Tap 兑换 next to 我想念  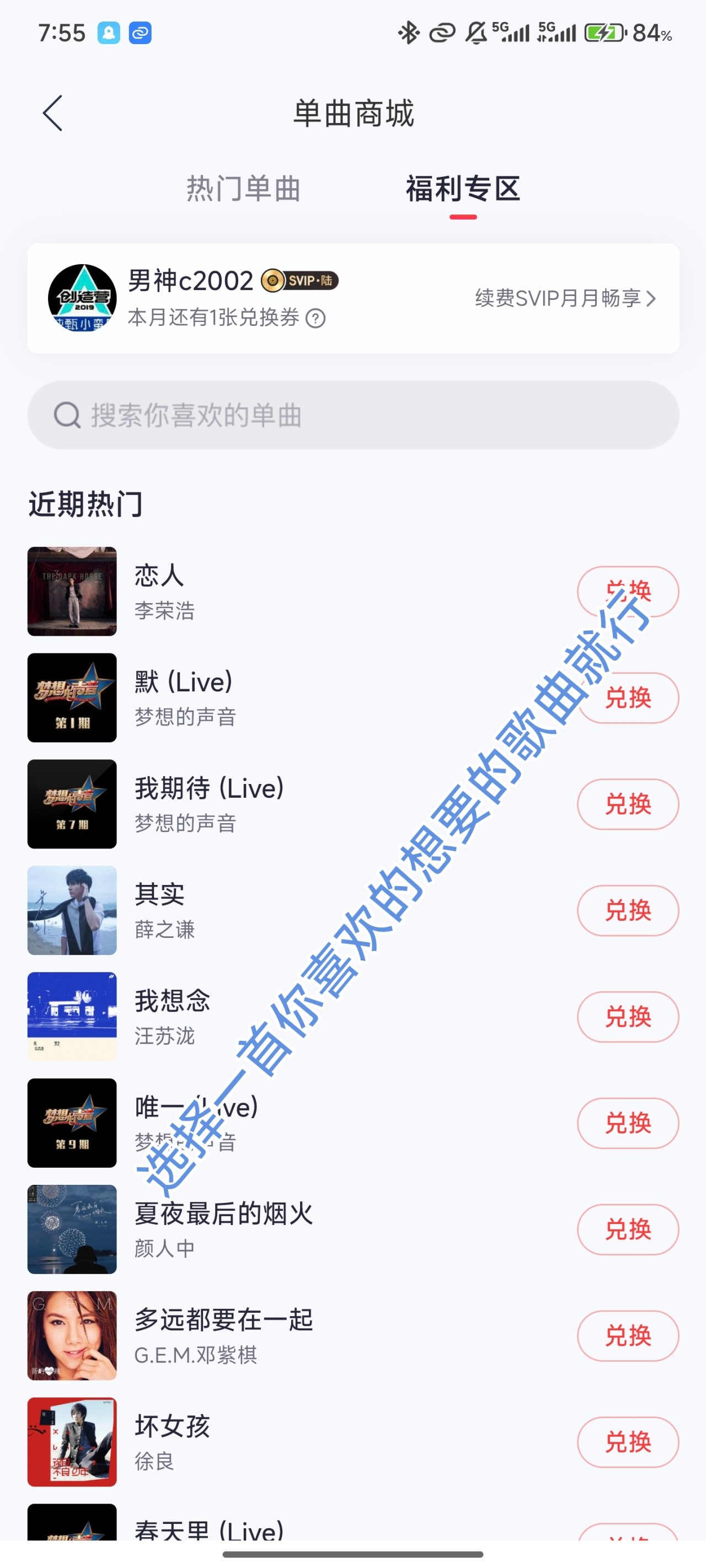pos(628,1017)
